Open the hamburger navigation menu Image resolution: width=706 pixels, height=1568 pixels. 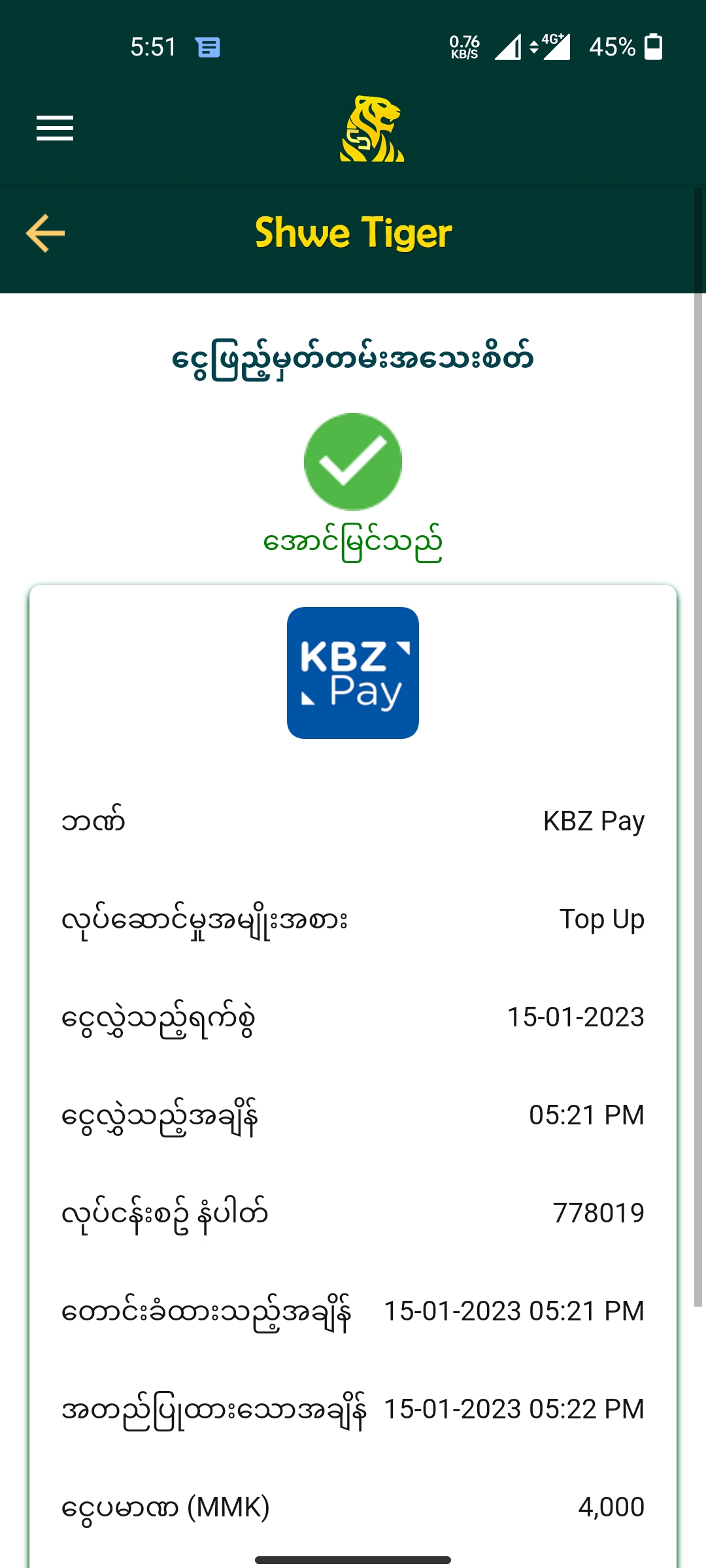point(55,128)
